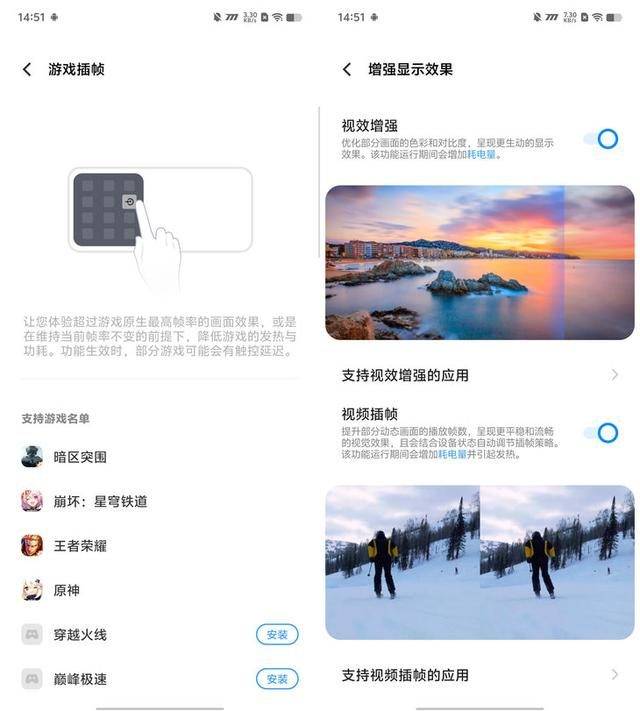Select 崩坏：星穹铁道 in the games list
Image resolution: width=640 pixels, height=711 pixels.
click(100, 501)
